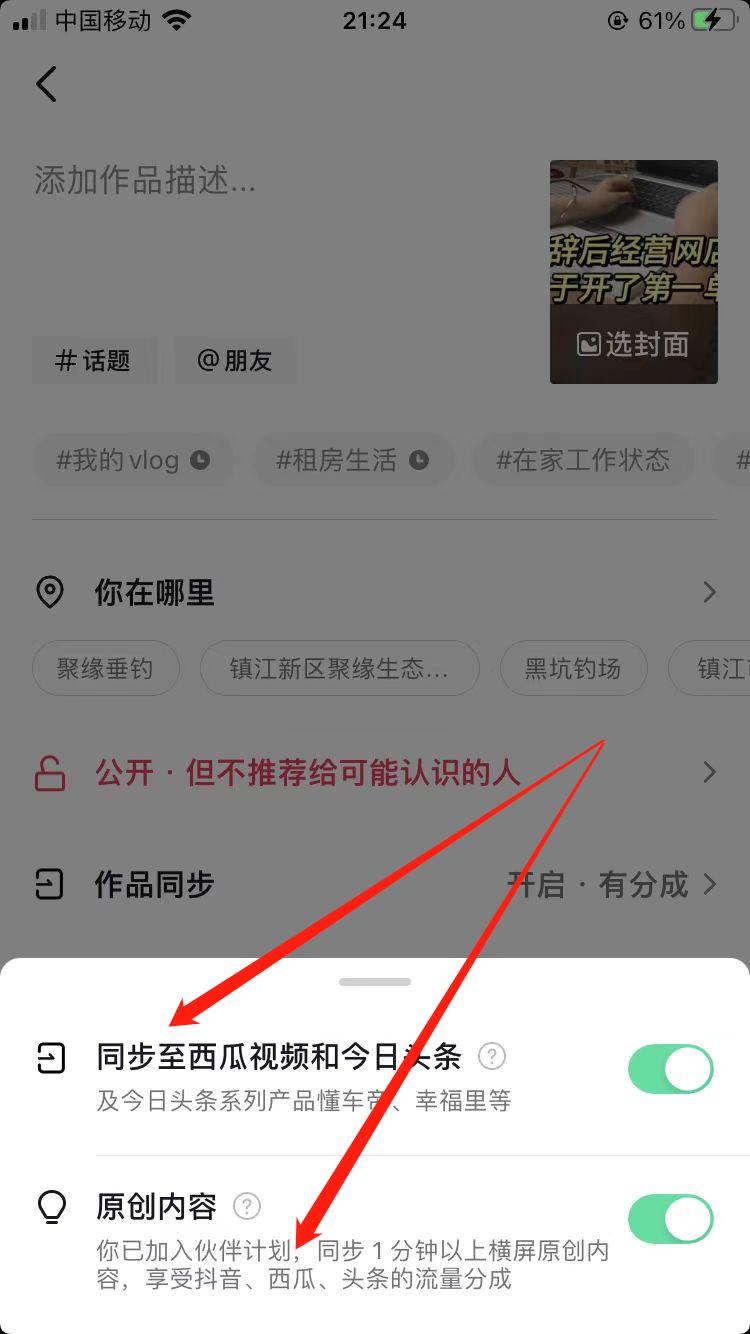Add the suggested hashtag #我的vlog
The height and width of the screenshot is (1334, 750).
133,460
